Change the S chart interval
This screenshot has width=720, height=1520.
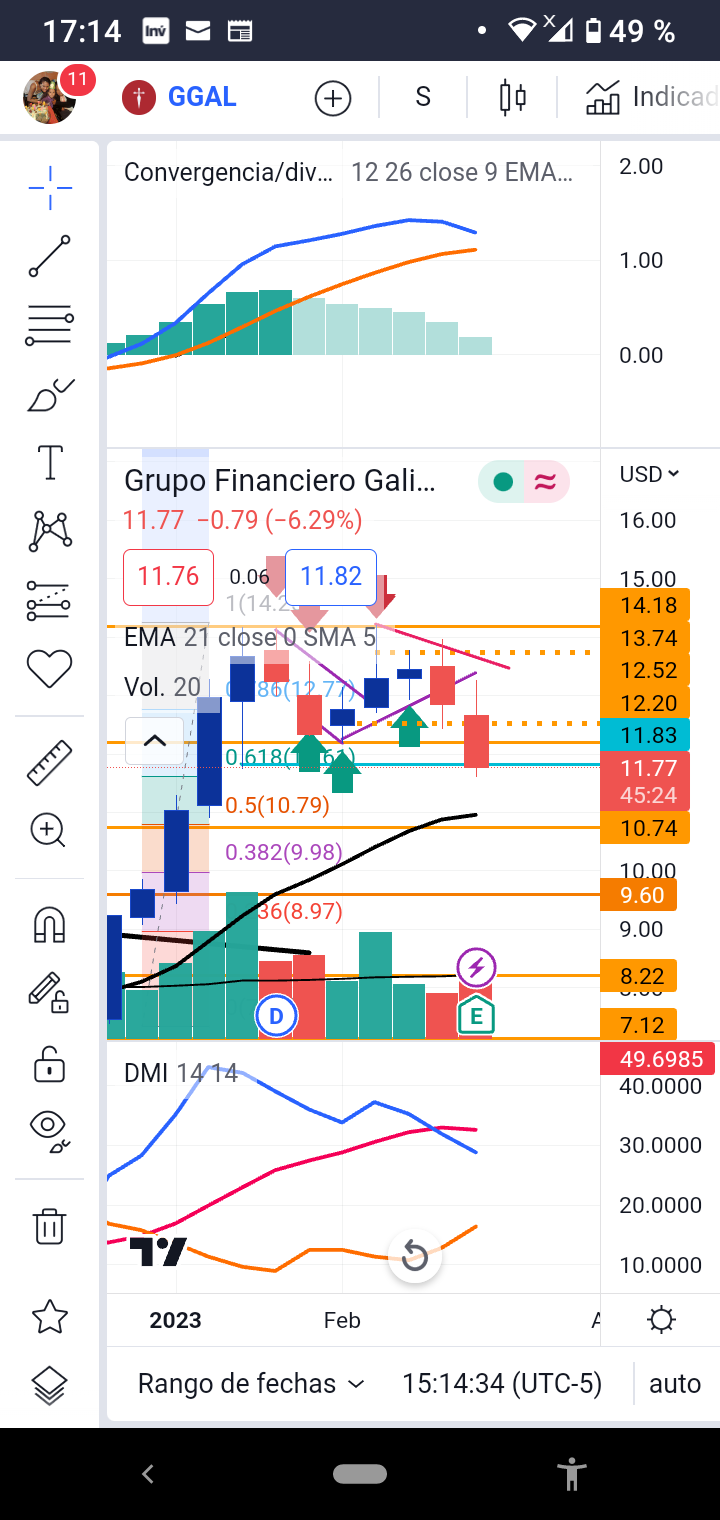[x=423, y=97]
